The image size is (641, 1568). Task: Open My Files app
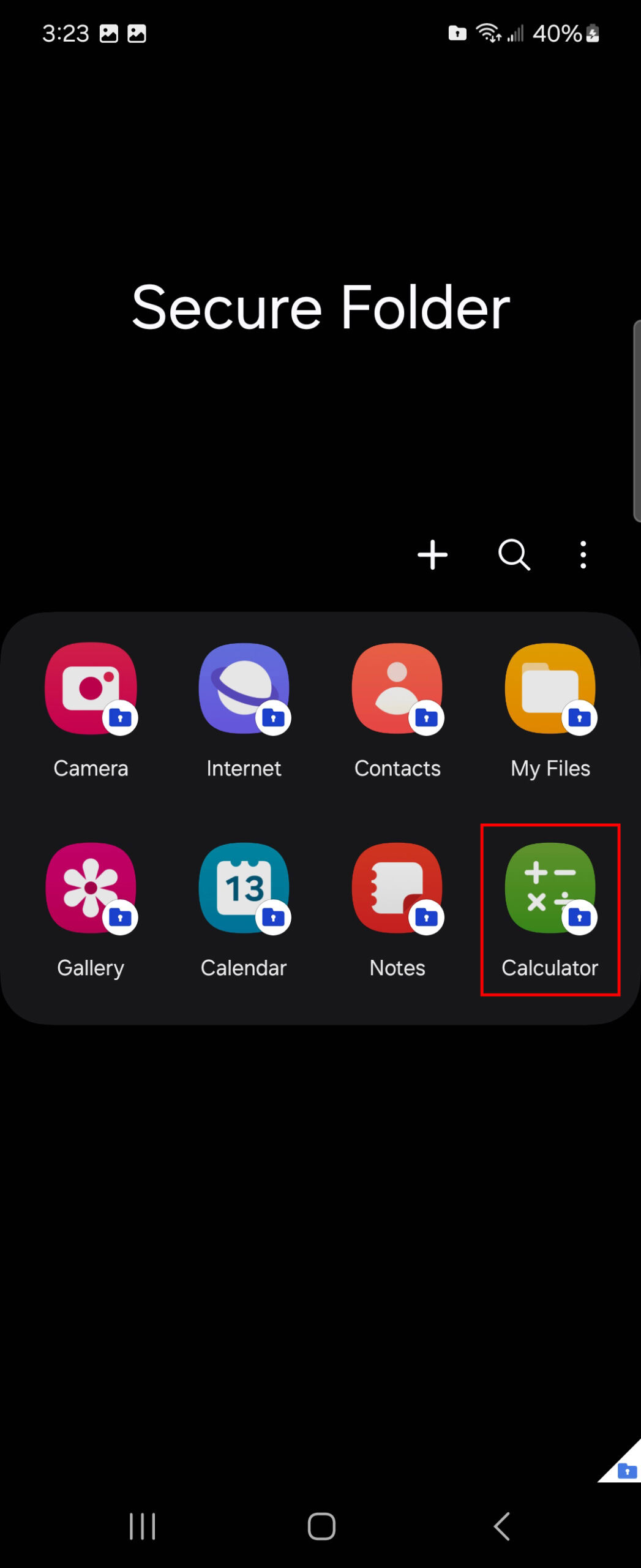[x=550, y=688]
